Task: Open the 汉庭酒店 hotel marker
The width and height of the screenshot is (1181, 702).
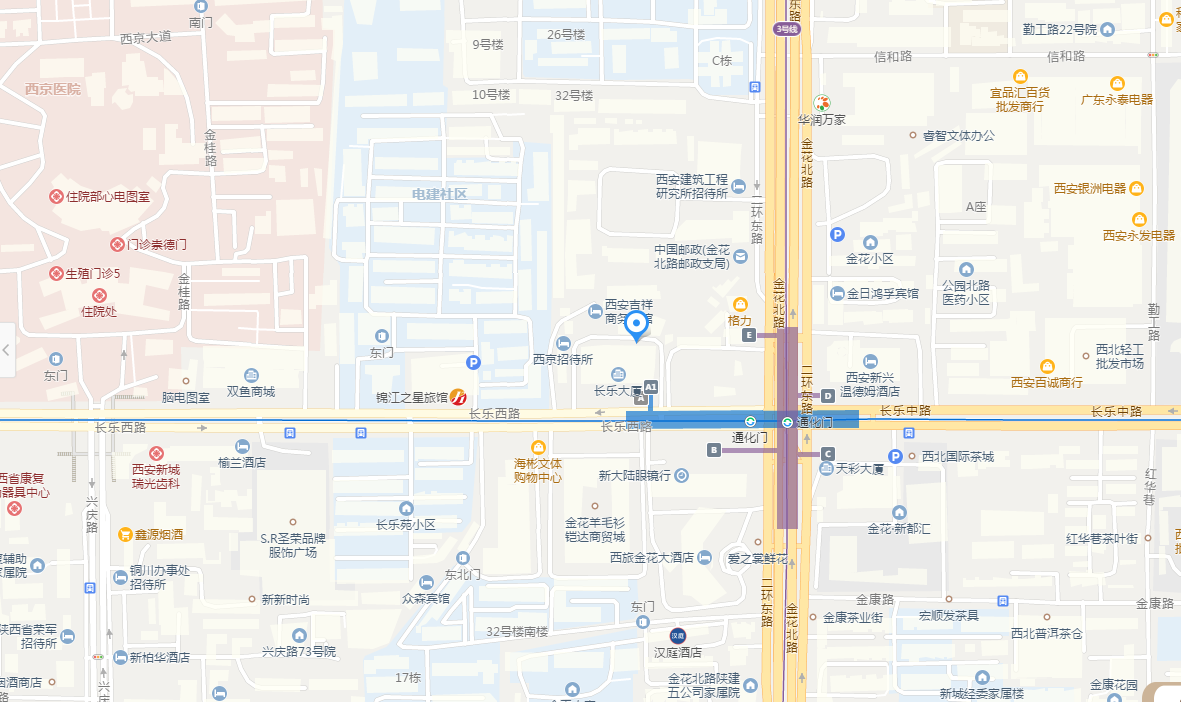Action: click(x=678, y=635)
